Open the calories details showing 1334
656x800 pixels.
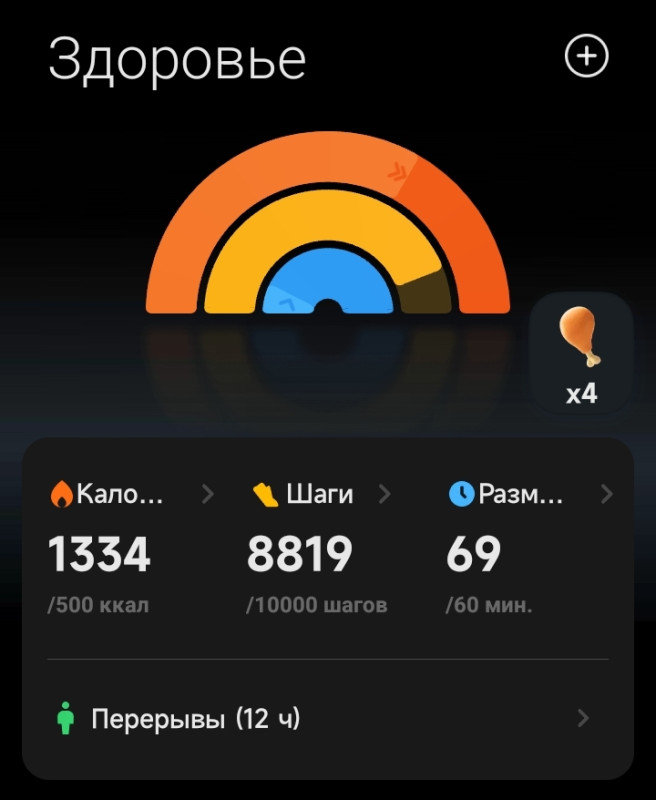point(130,550)
